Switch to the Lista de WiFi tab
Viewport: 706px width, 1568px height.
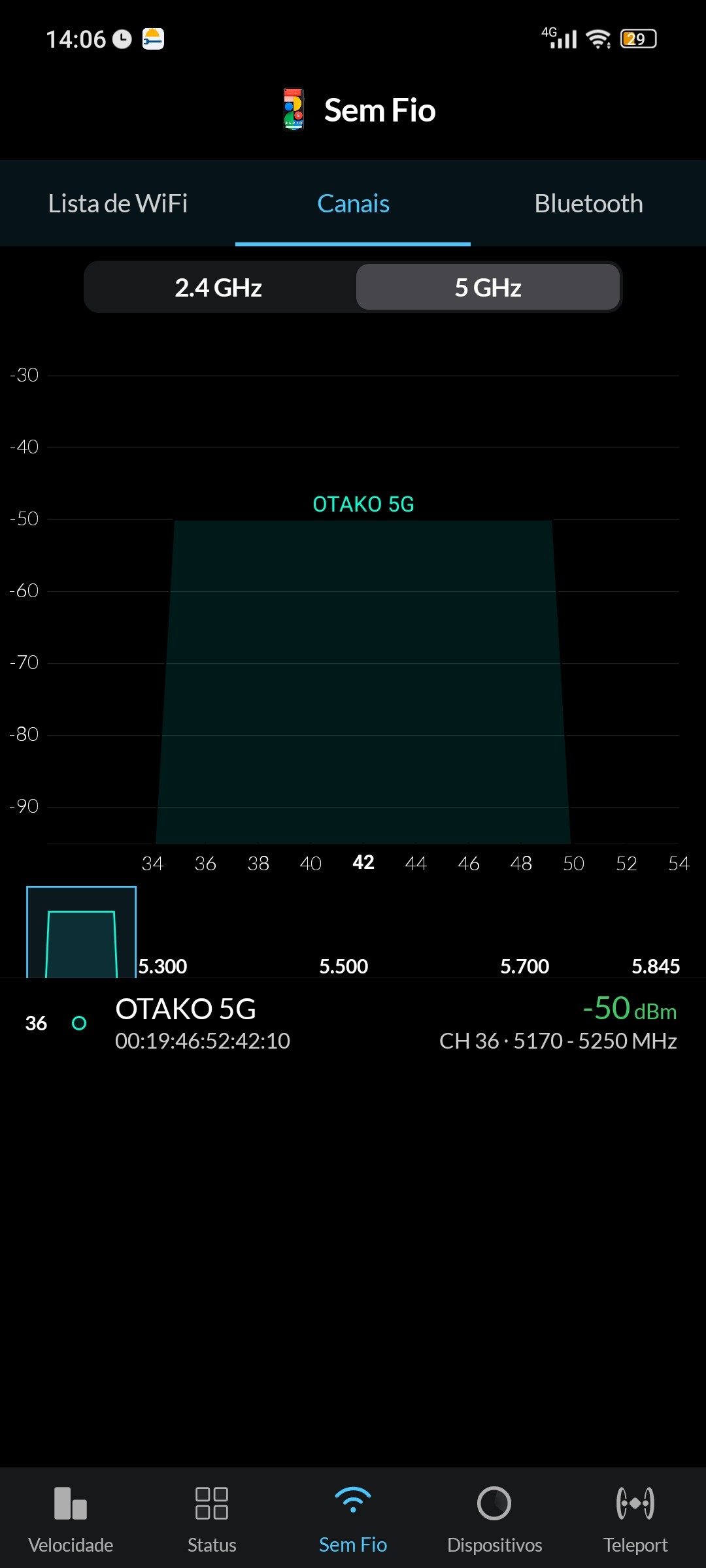point(118,204)
